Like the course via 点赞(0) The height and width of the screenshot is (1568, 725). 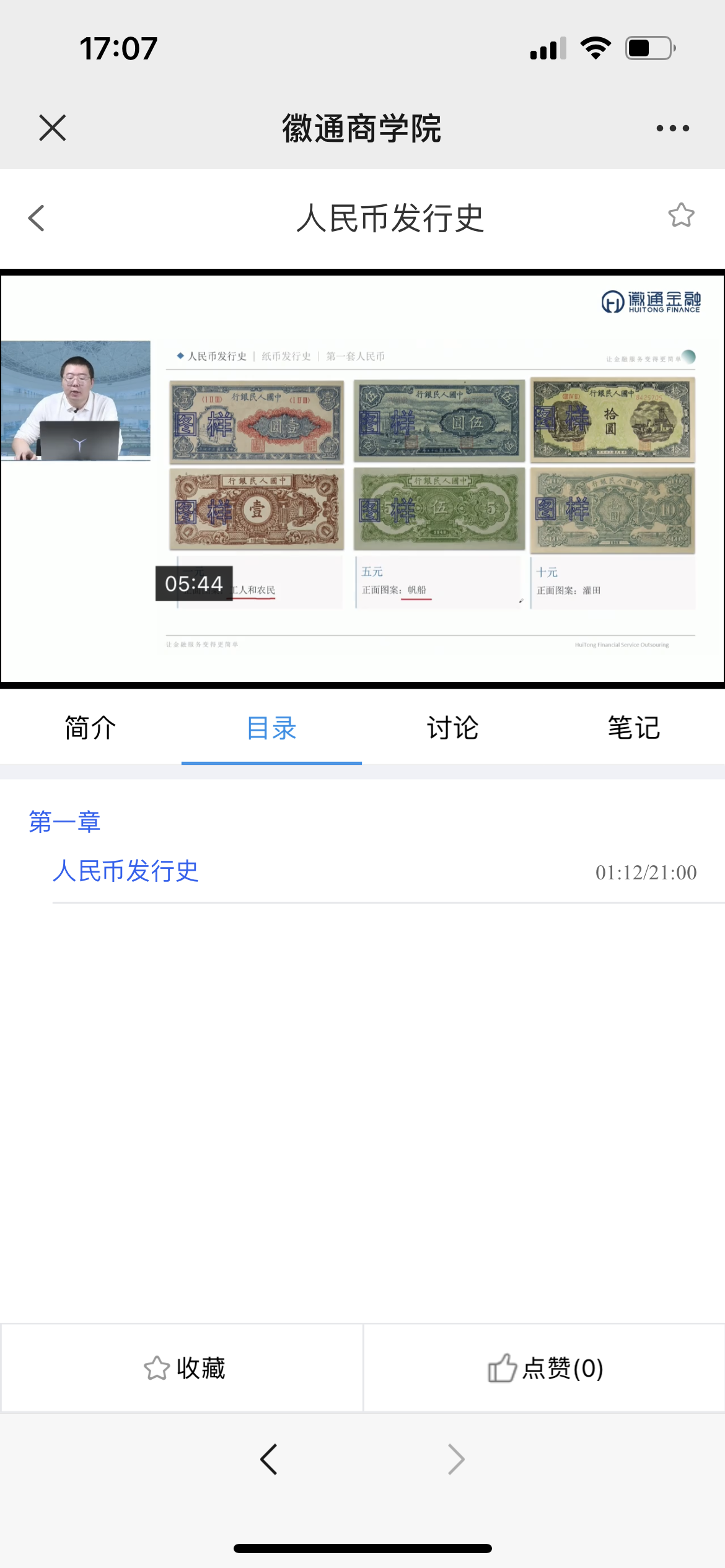pyautogui.click(x=544, y=1368)
